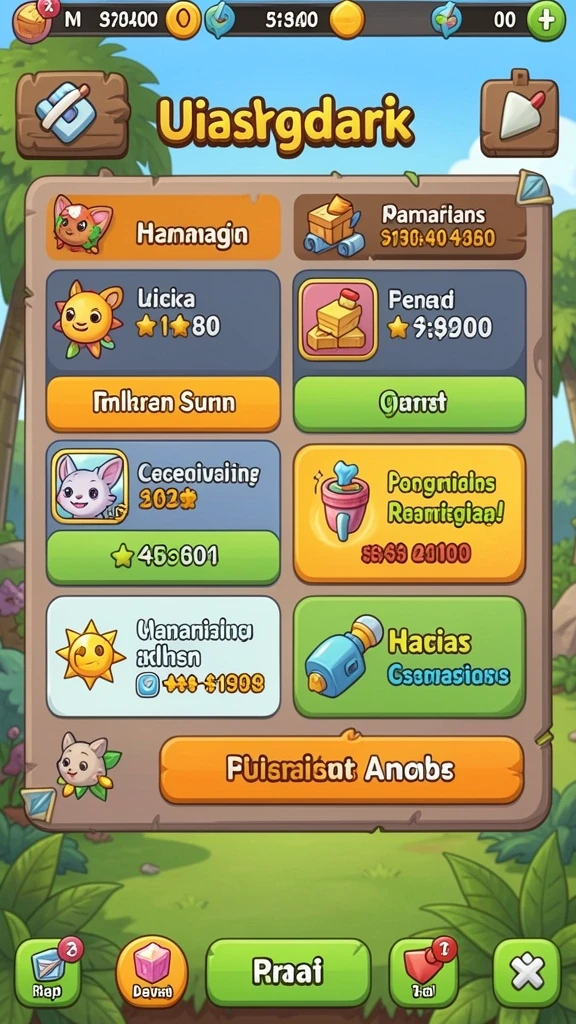Open the Riap item in bottom bar
This screenshot has height=1024, width=576.
pyautogui.click(x=48, y=973)
